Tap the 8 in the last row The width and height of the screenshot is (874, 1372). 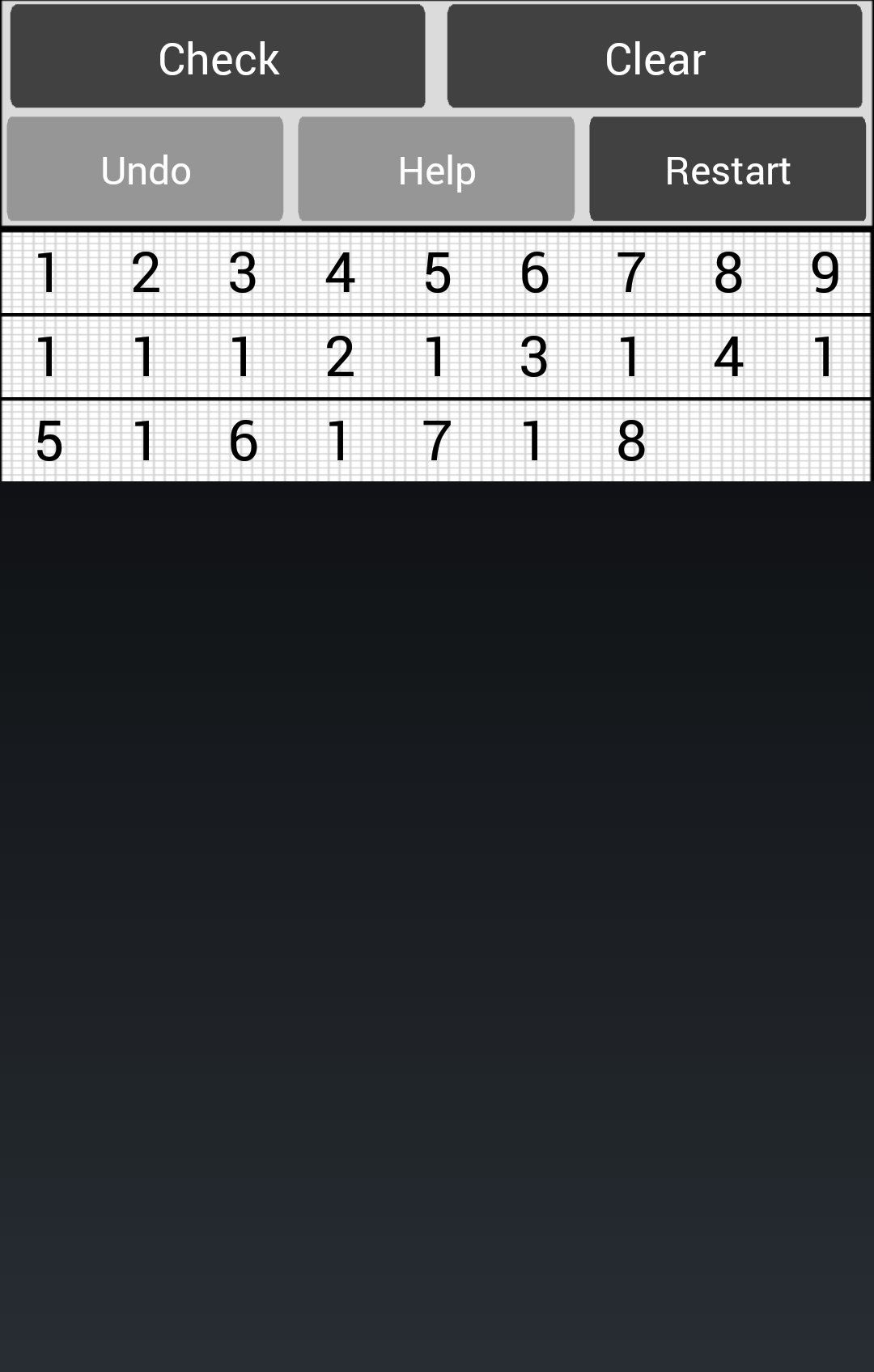pyautogui.click(x=630, y=442)
